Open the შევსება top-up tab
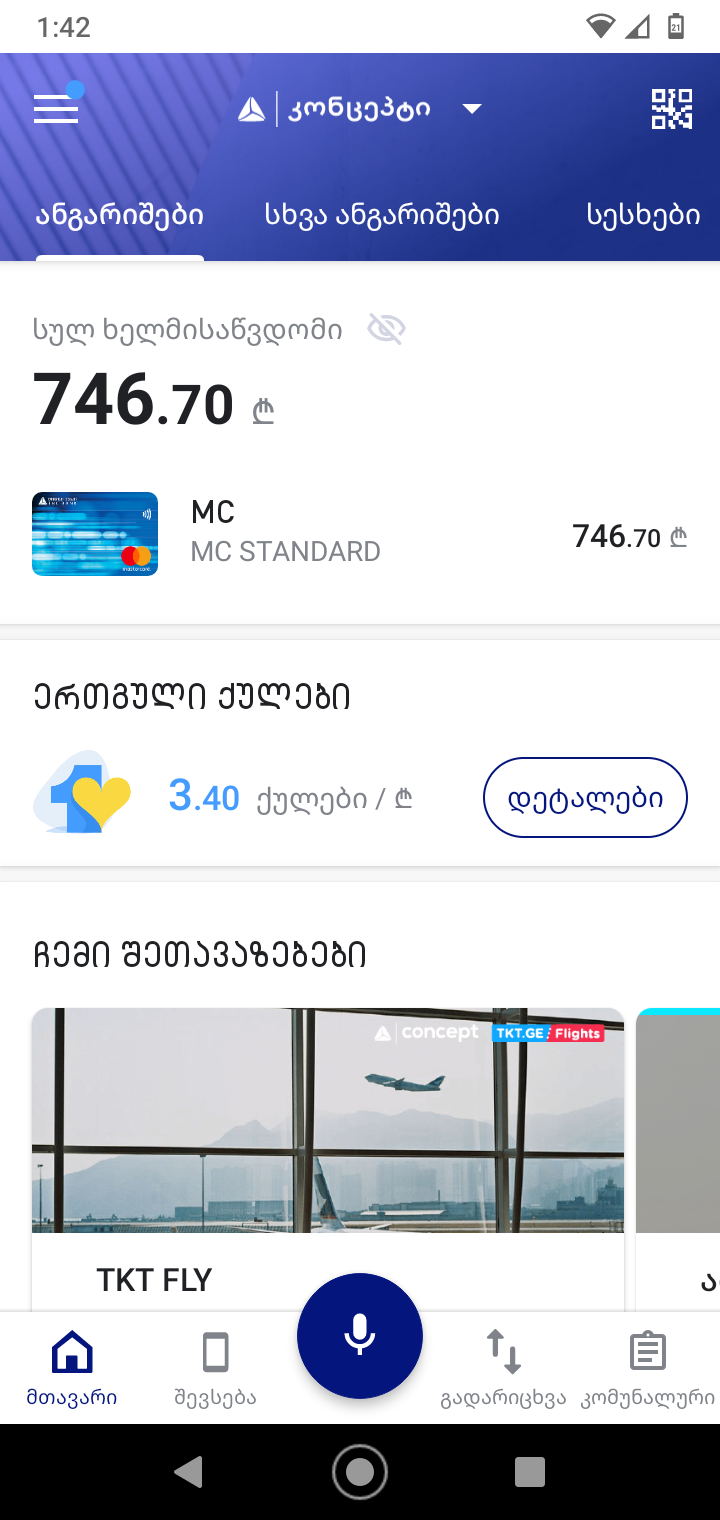Screen dimensions: 720x1520 [215, 1368]
